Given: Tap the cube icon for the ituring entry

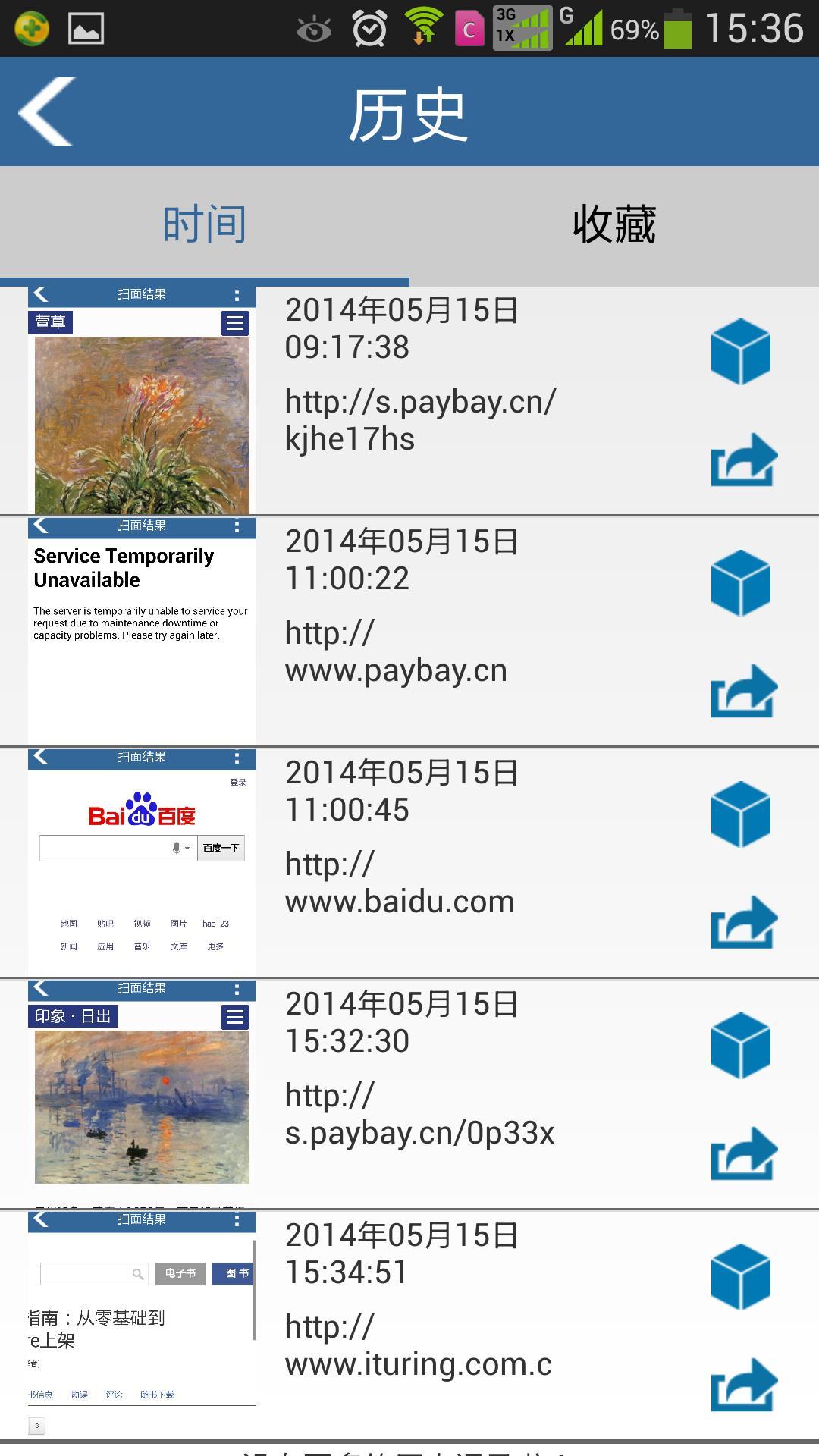Looking at the screenshot, I should (x=741, y=1277).
